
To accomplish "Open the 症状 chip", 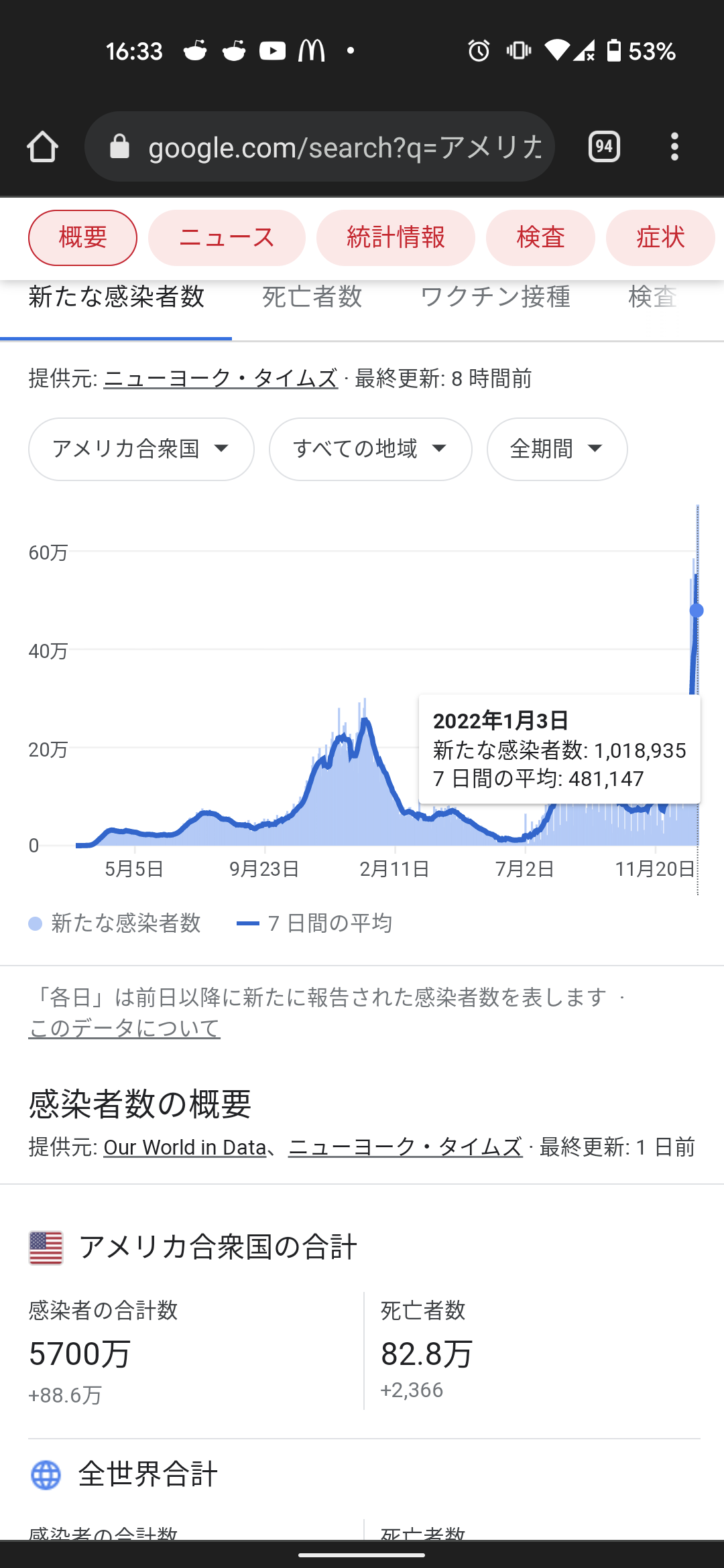I will pos(660,238).
